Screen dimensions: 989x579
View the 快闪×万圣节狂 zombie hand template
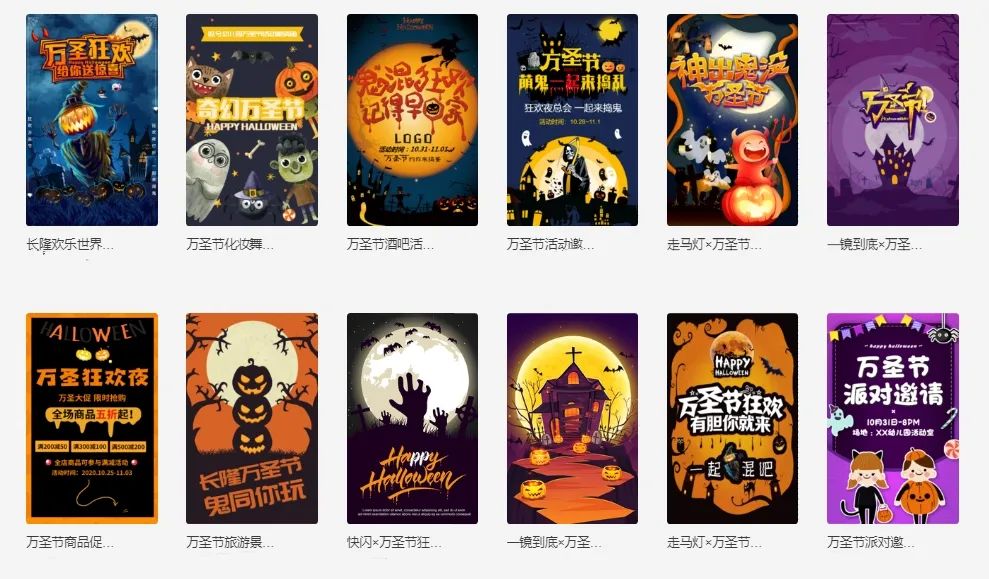pyautogui.click(x=412, y=418)
